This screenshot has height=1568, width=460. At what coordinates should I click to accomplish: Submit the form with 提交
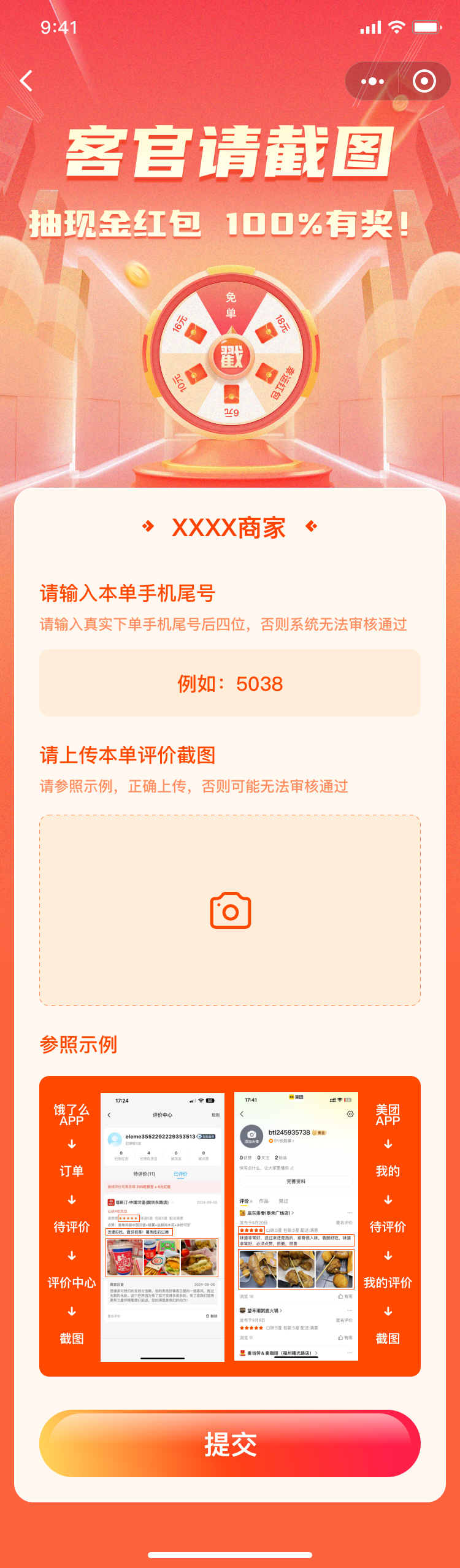(x=230, y=1444)
